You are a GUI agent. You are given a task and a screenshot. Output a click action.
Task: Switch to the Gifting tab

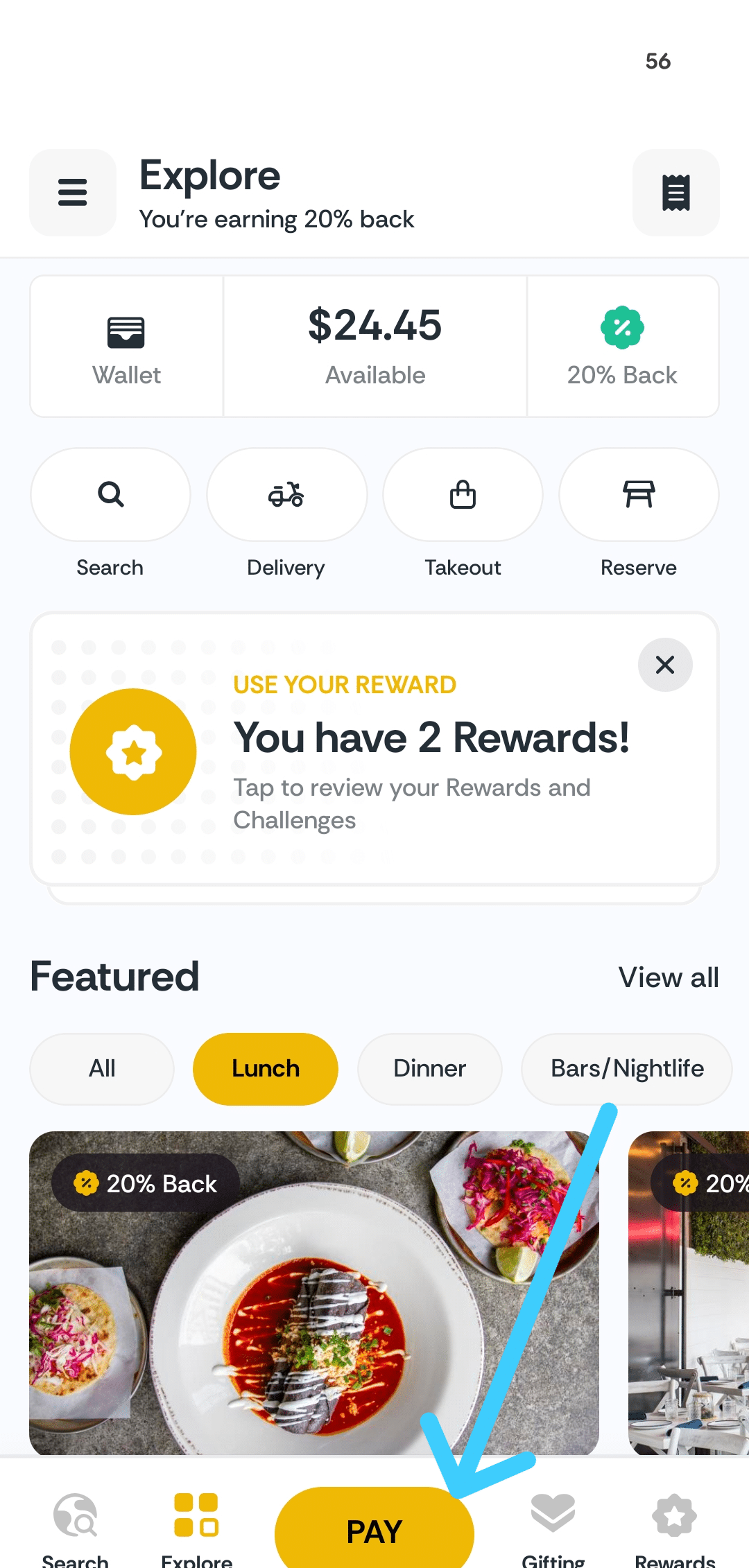pyautogui.click(x=553, y=1528)
